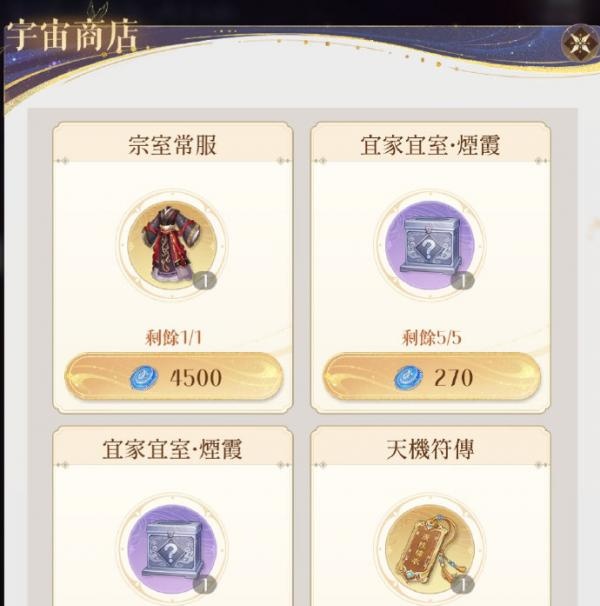View the 宗室常服 outfit item
600x606 pixels.
click(172, 245)
